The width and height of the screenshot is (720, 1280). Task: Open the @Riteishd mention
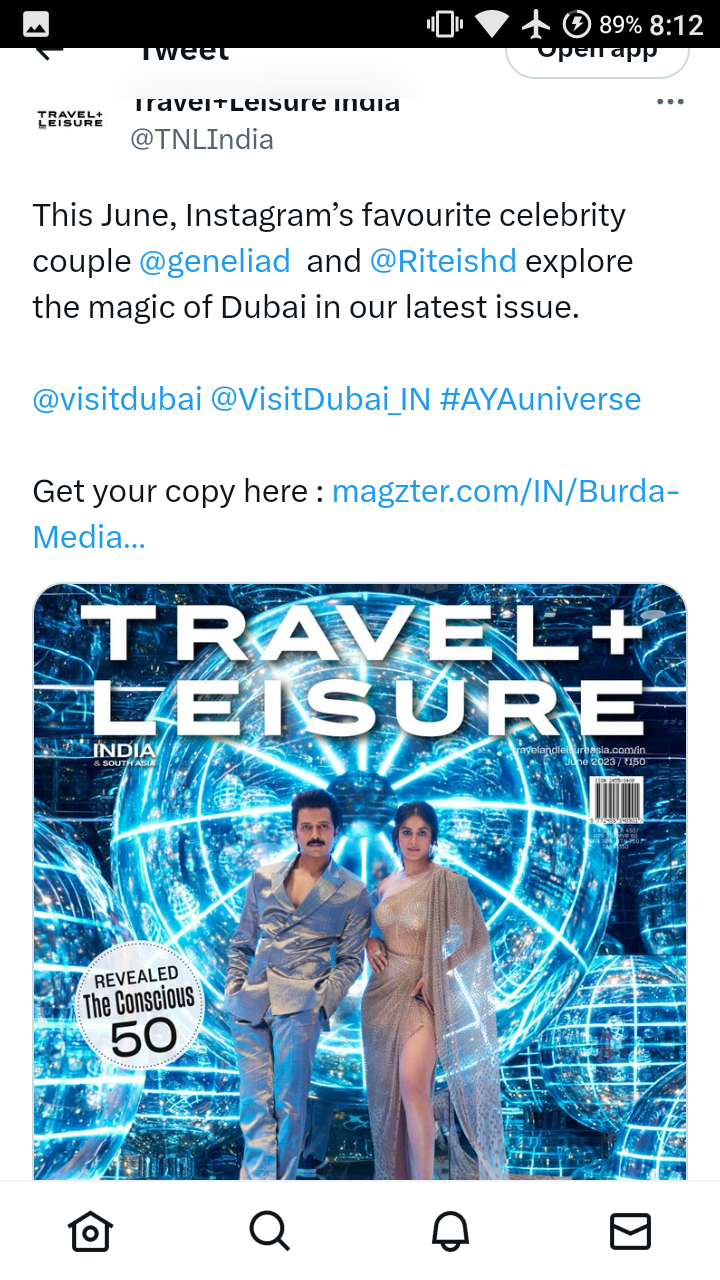pyautogui.click(x=443, y=261)
